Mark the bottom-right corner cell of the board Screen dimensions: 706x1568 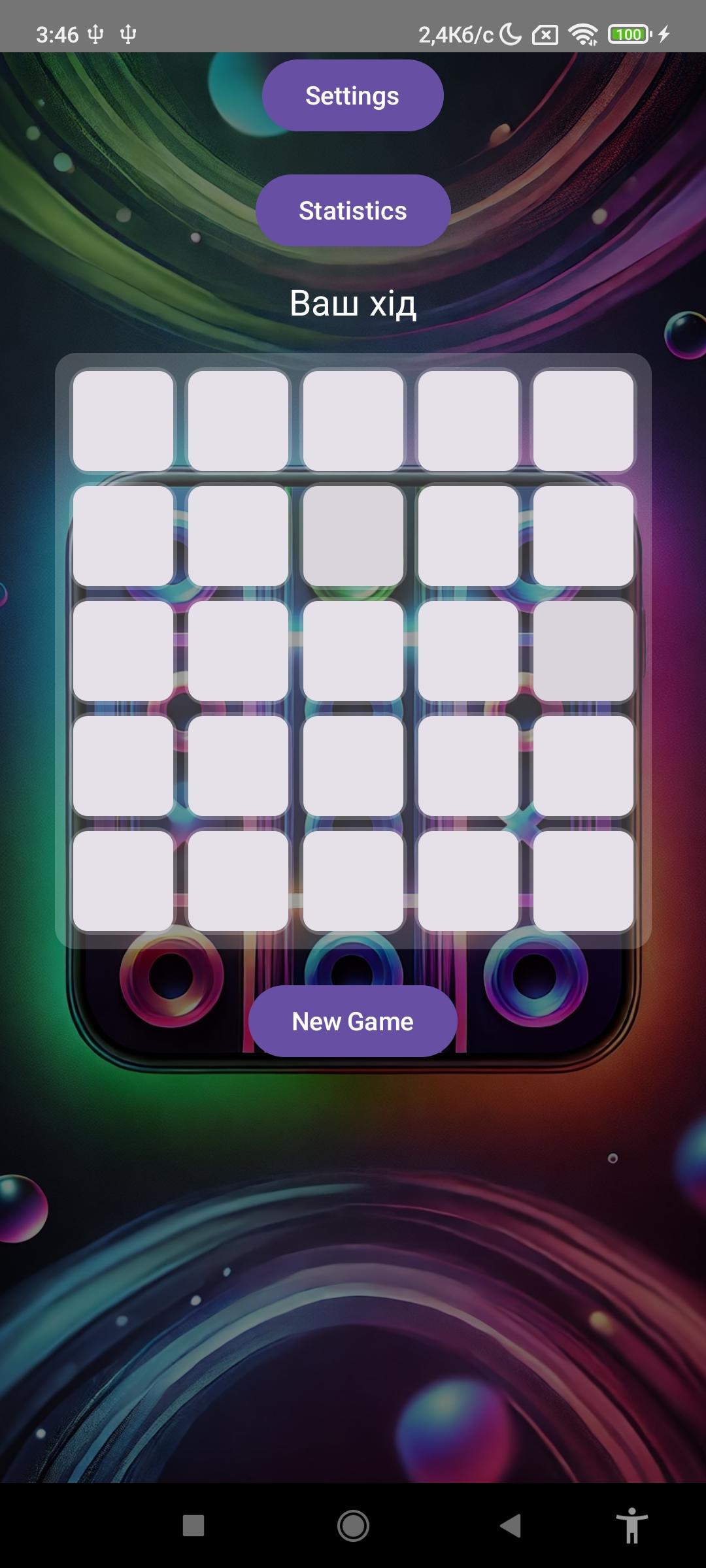(583, 881)
